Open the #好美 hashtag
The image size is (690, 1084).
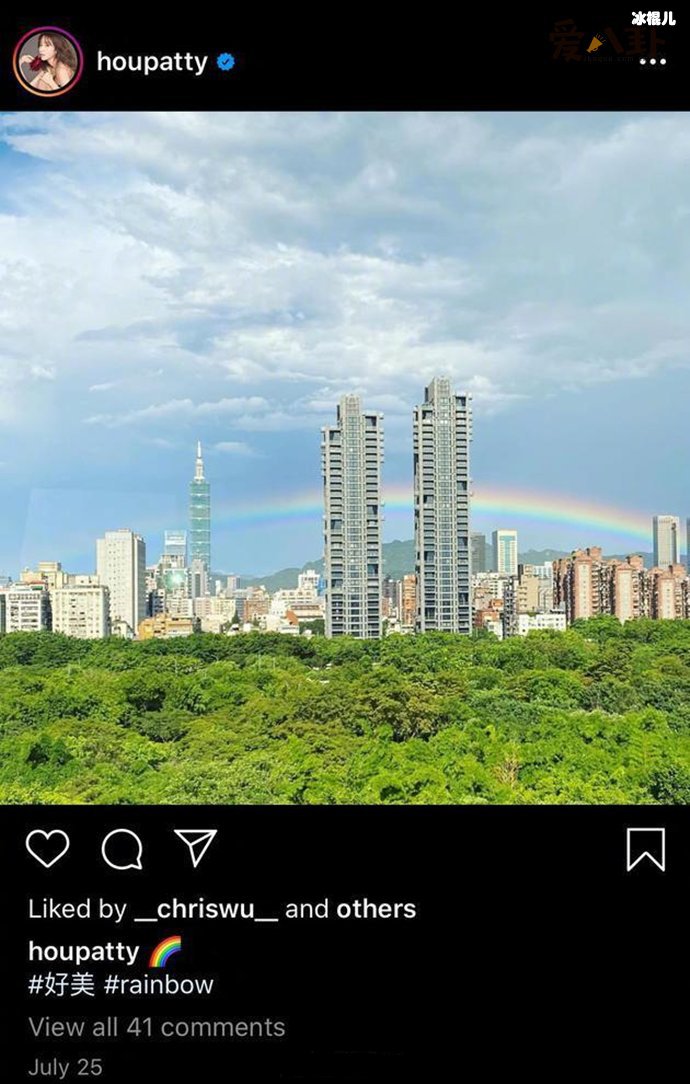[x=61, y=984]
